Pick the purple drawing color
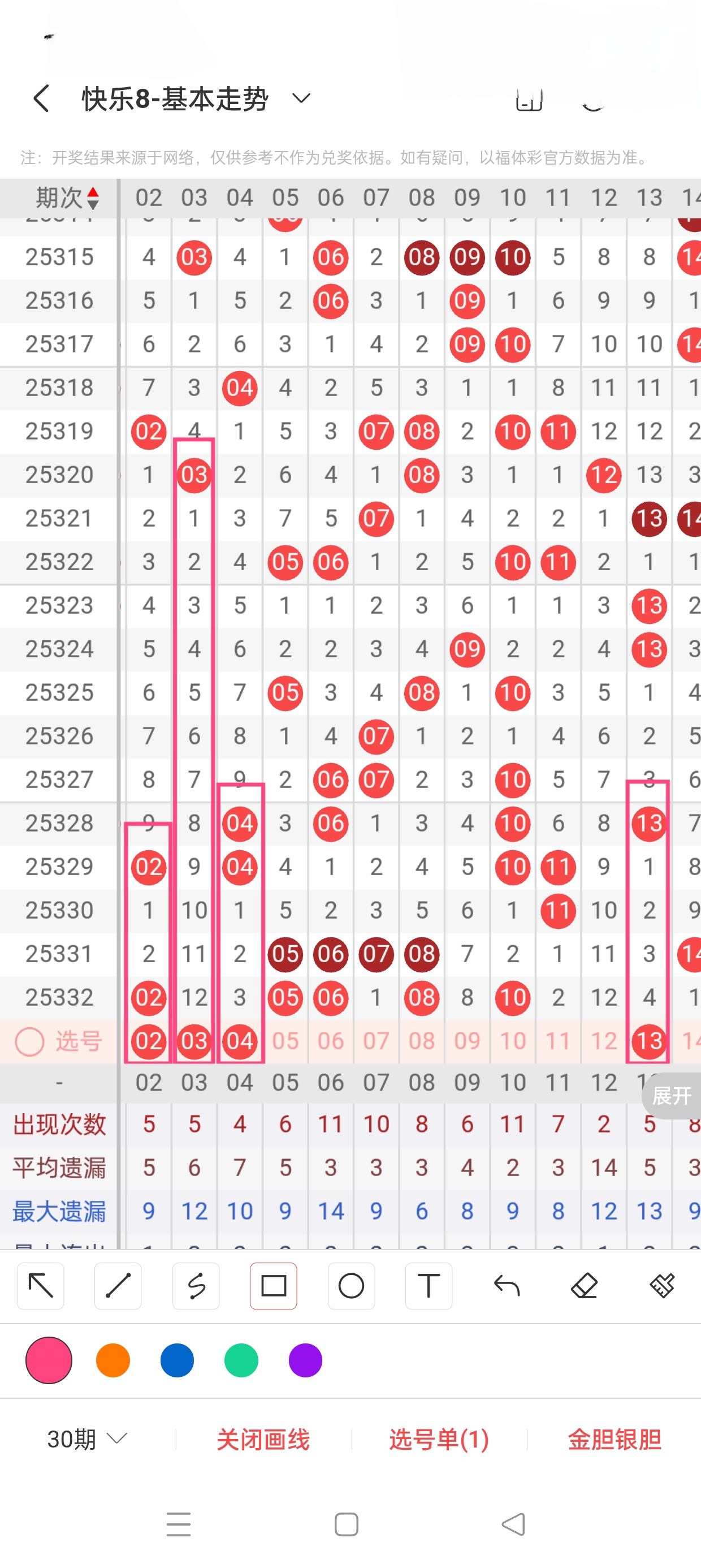The width and height of the screenshot is (701, 1568). coord(305,1360)
